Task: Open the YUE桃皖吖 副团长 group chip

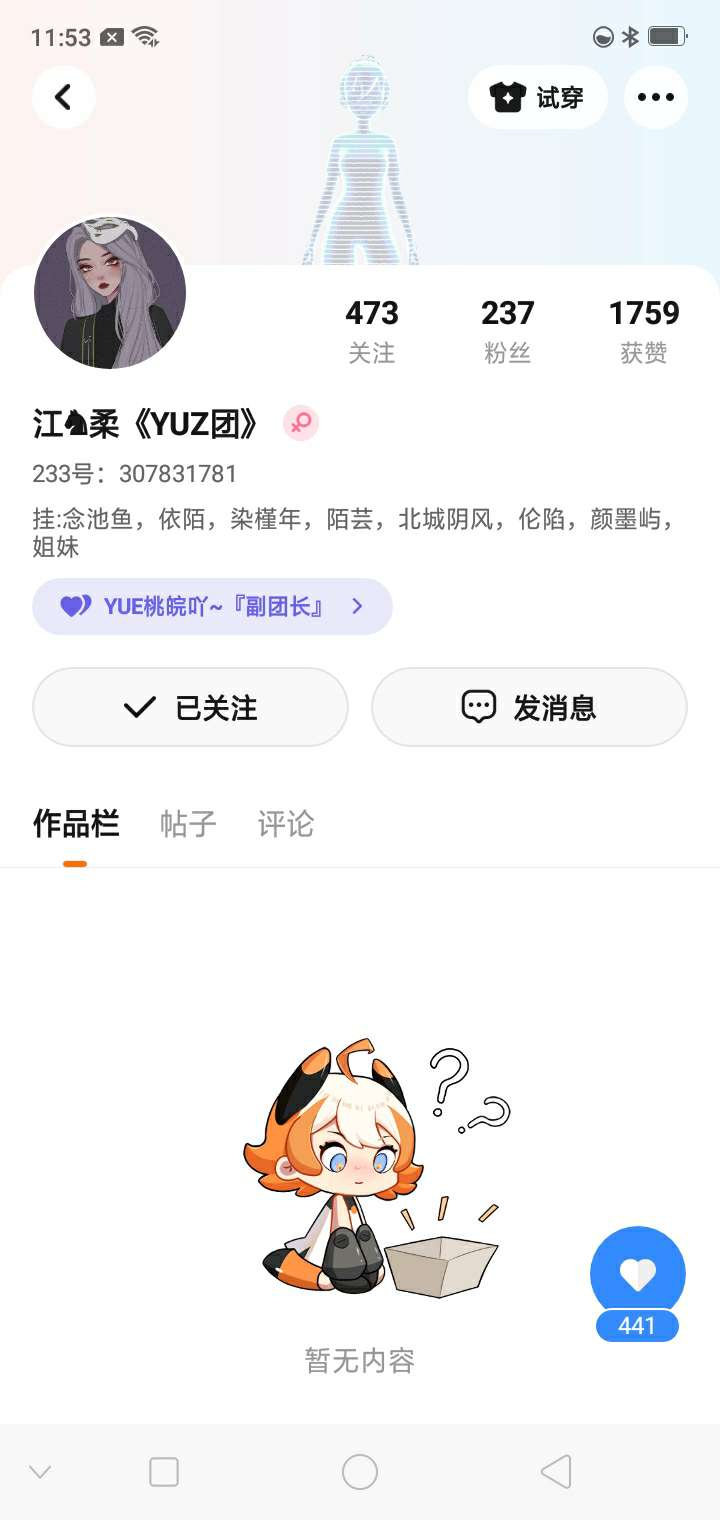Action: tap(212, 606)
